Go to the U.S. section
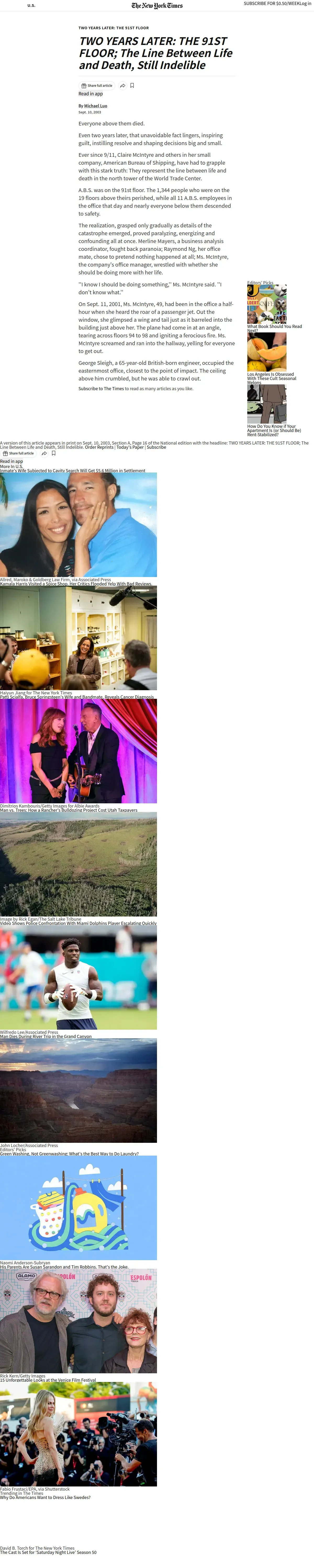Viewport: 314px width, 1568px height. tap(32, 5)
